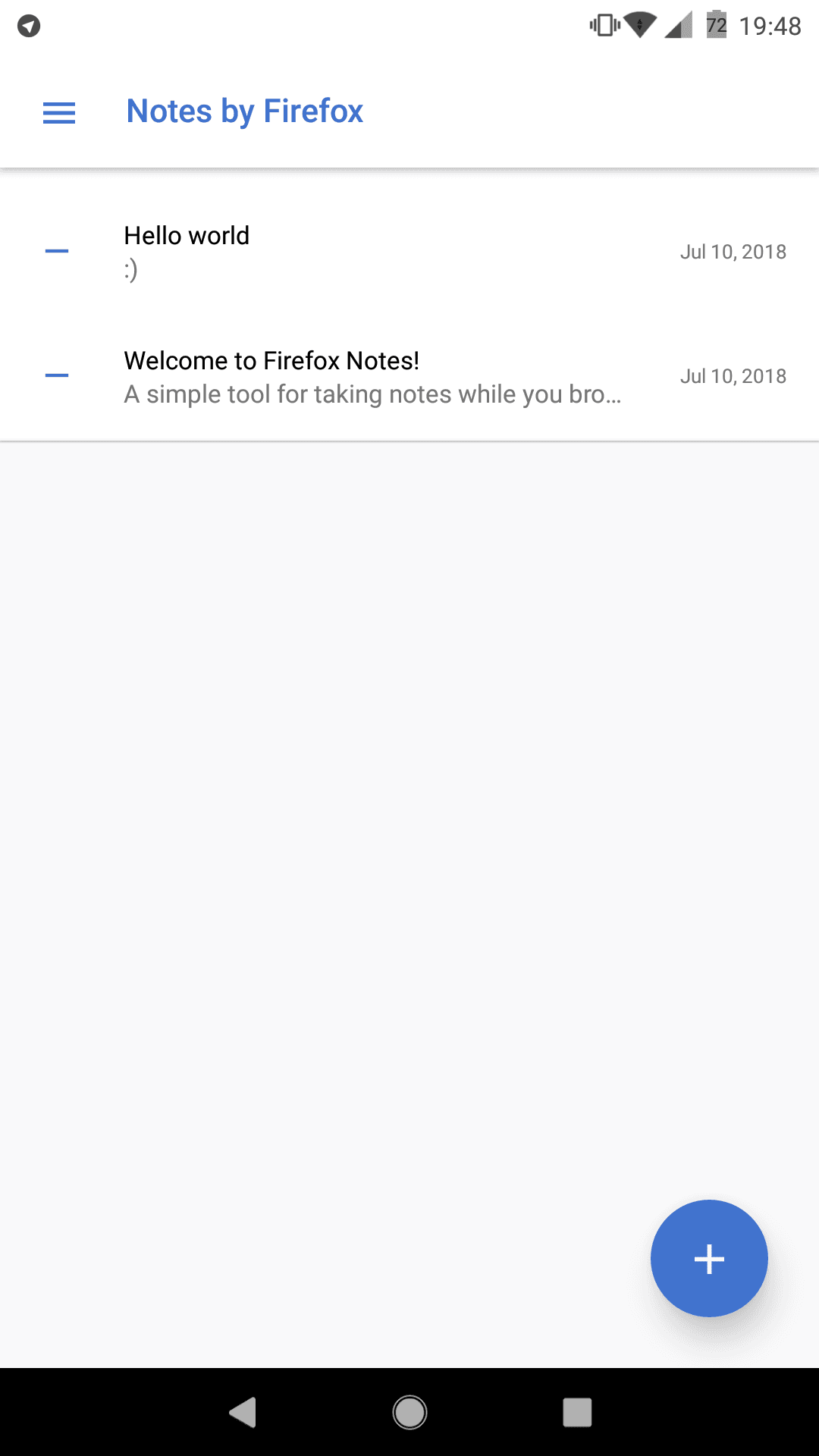Screen dimensions: 819x1456
Task: Open the Welcome to Firefox Notes! note
Action: point(379,377)
